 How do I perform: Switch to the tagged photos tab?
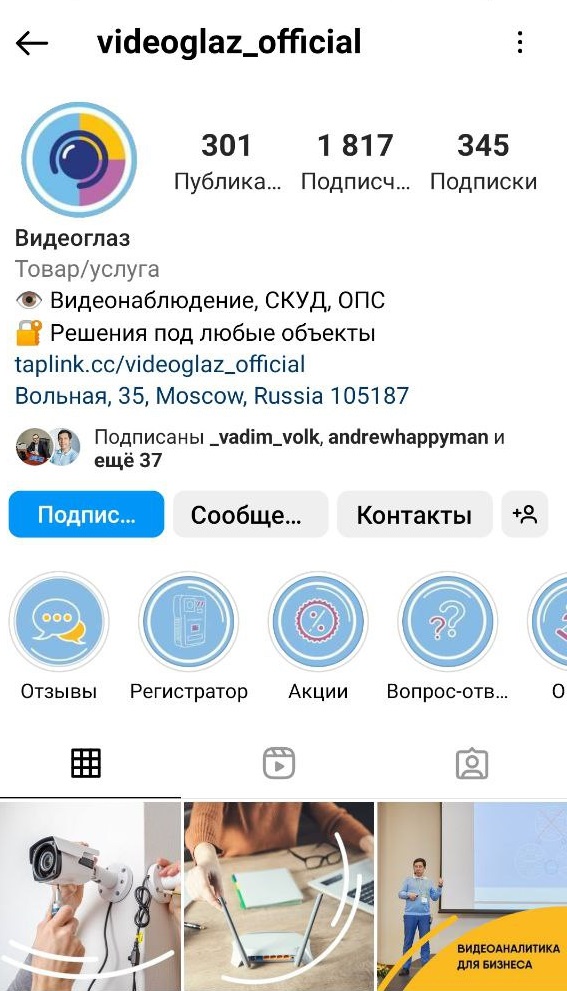[472, 763]
